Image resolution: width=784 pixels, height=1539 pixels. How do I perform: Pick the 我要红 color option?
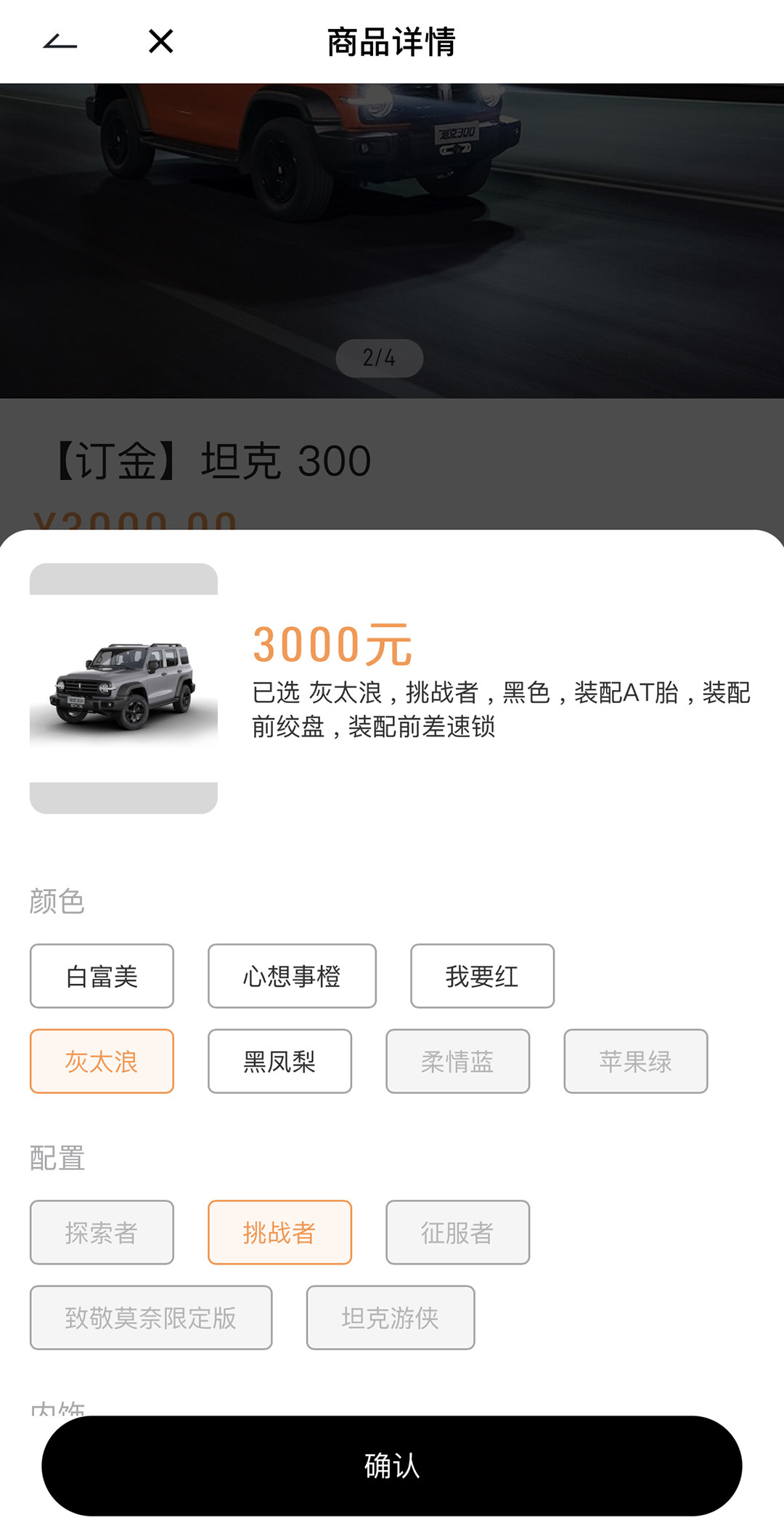click(482, 976)
